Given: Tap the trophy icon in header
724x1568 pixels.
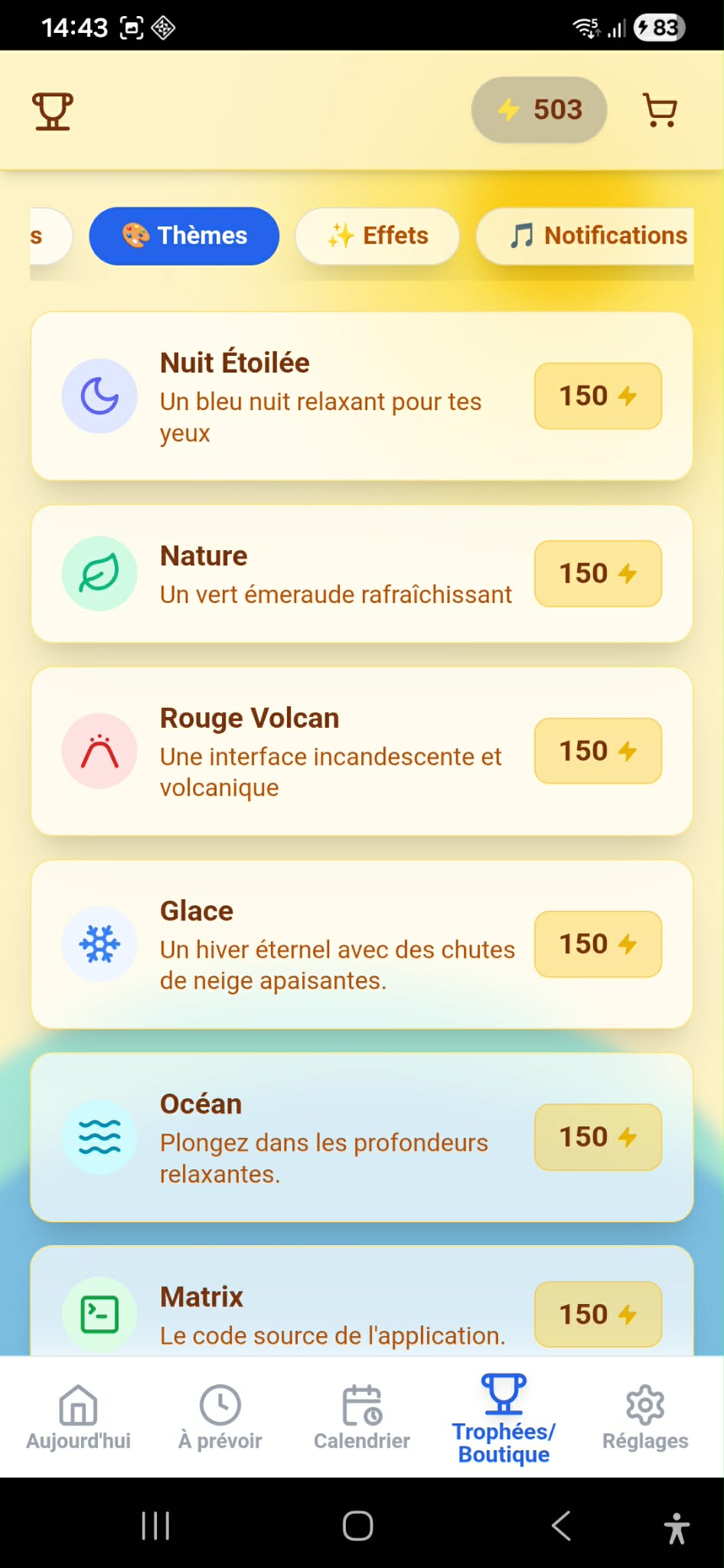Looking at the screenshot, I should [x=53, y=111].
